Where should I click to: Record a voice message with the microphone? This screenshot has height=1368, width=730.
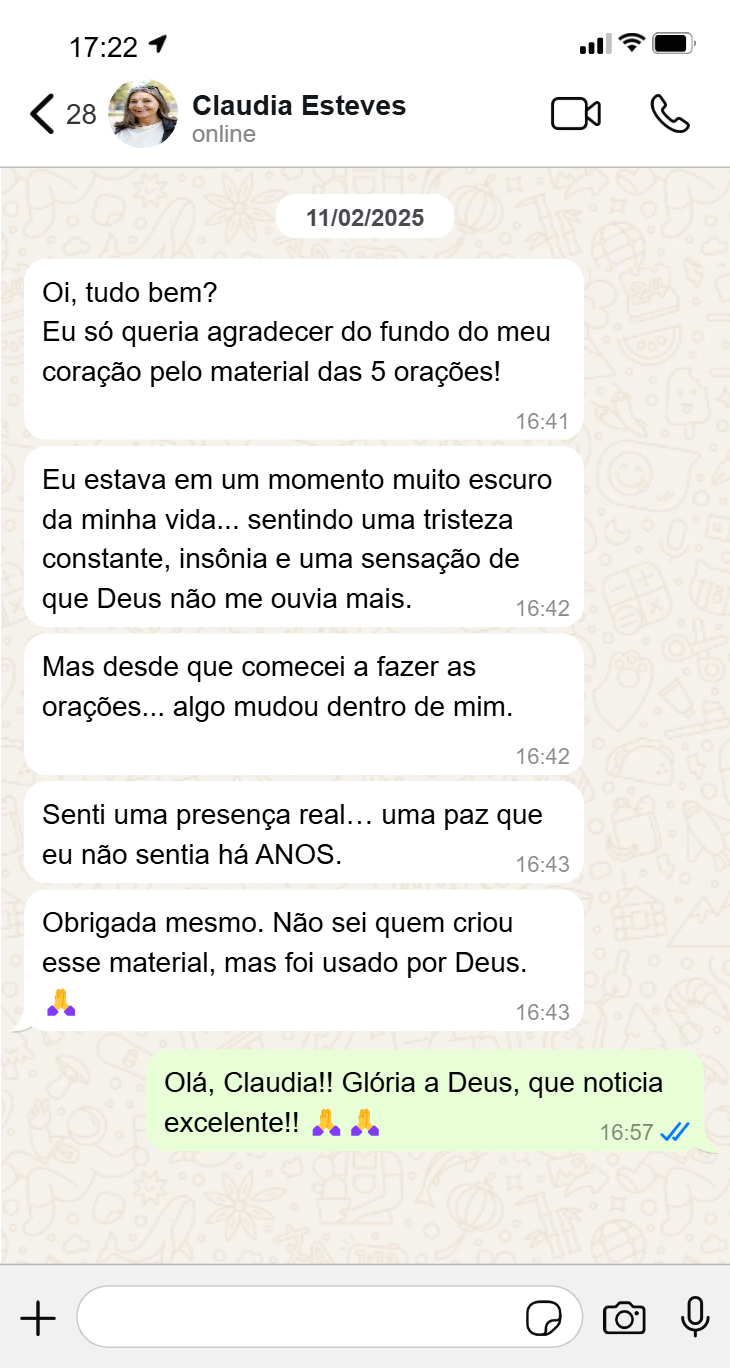pyautogui.click(x=694, y=1317)
